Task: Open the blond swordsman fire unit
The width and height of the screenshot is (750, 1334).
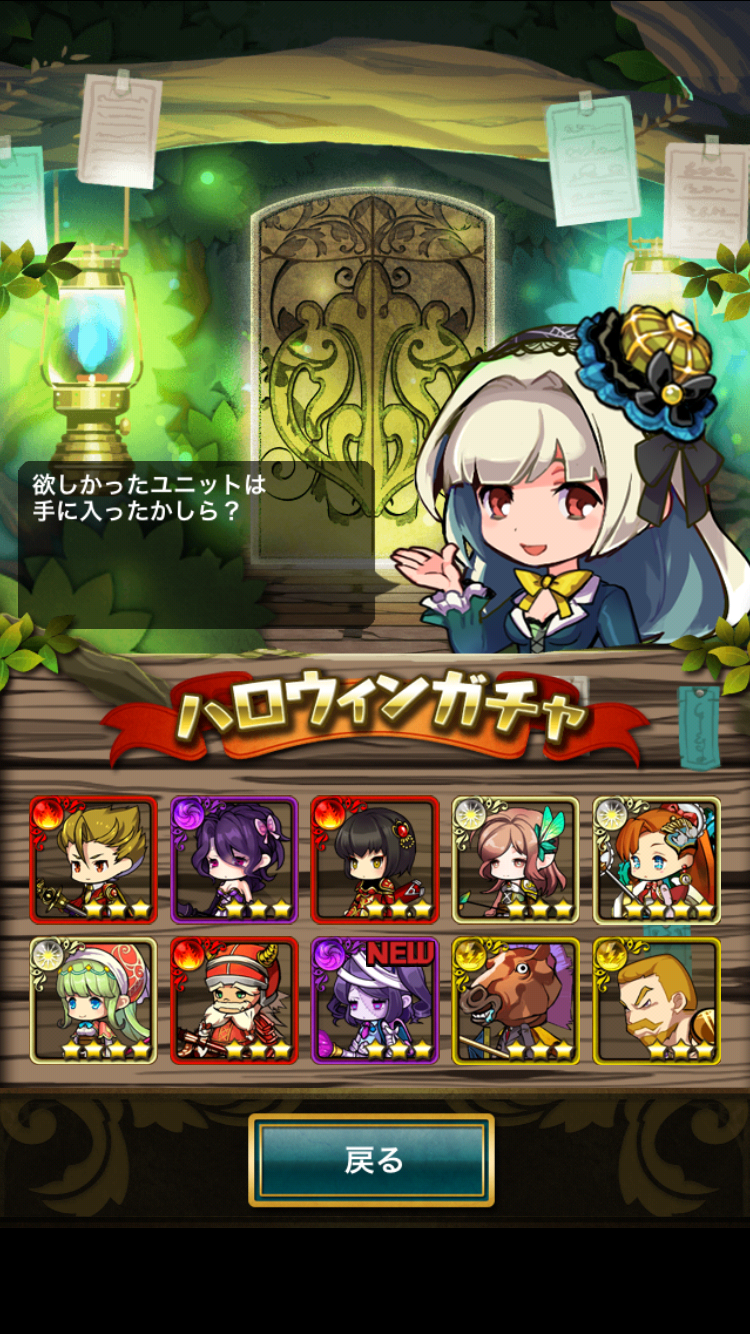Action: point(94,859)
